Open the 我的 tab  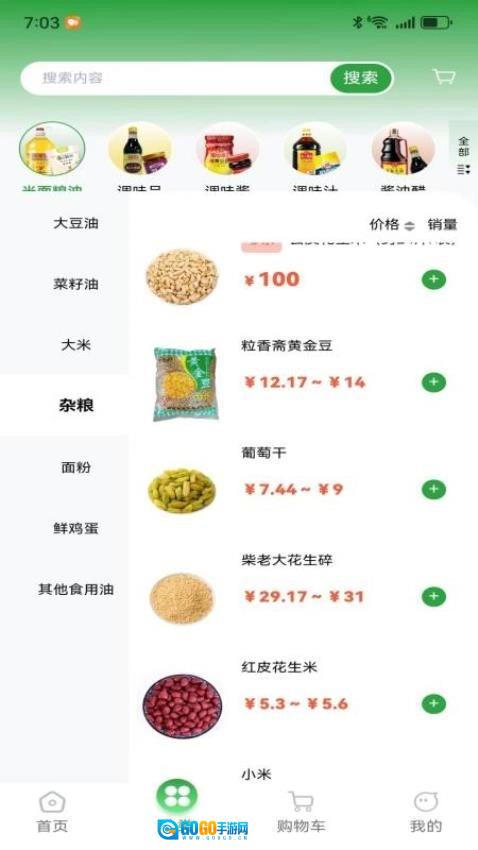click(x=426, y=812)
